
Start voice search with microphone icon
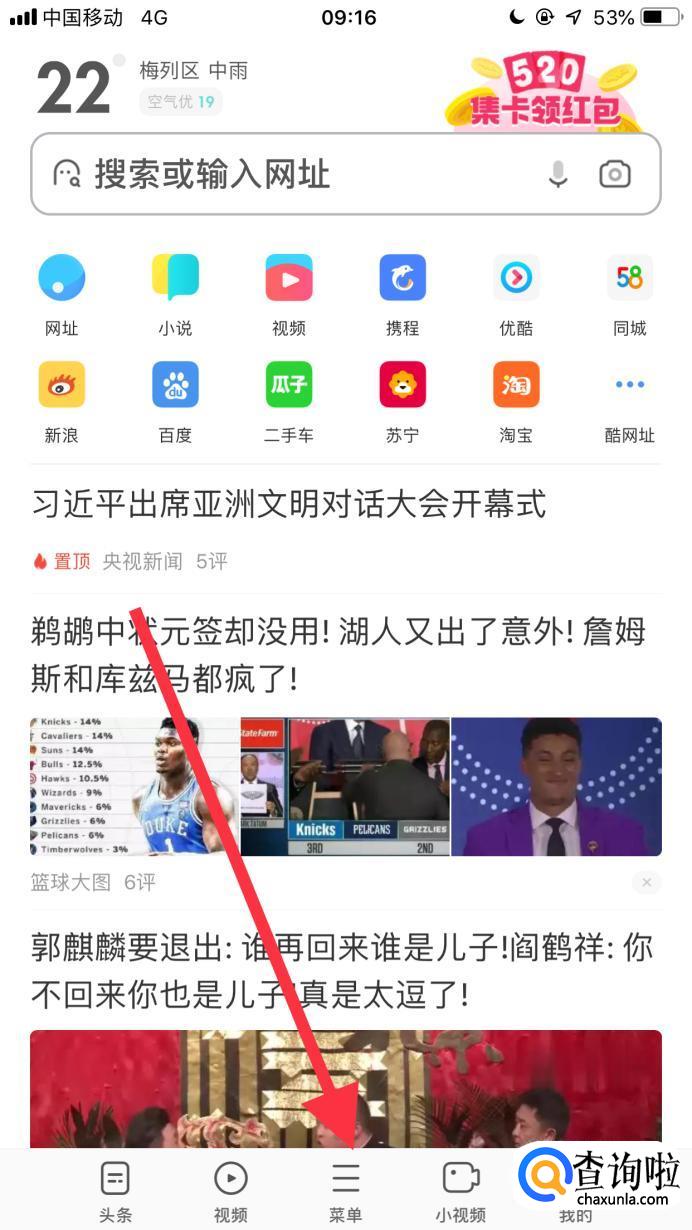tap(558, 175)
